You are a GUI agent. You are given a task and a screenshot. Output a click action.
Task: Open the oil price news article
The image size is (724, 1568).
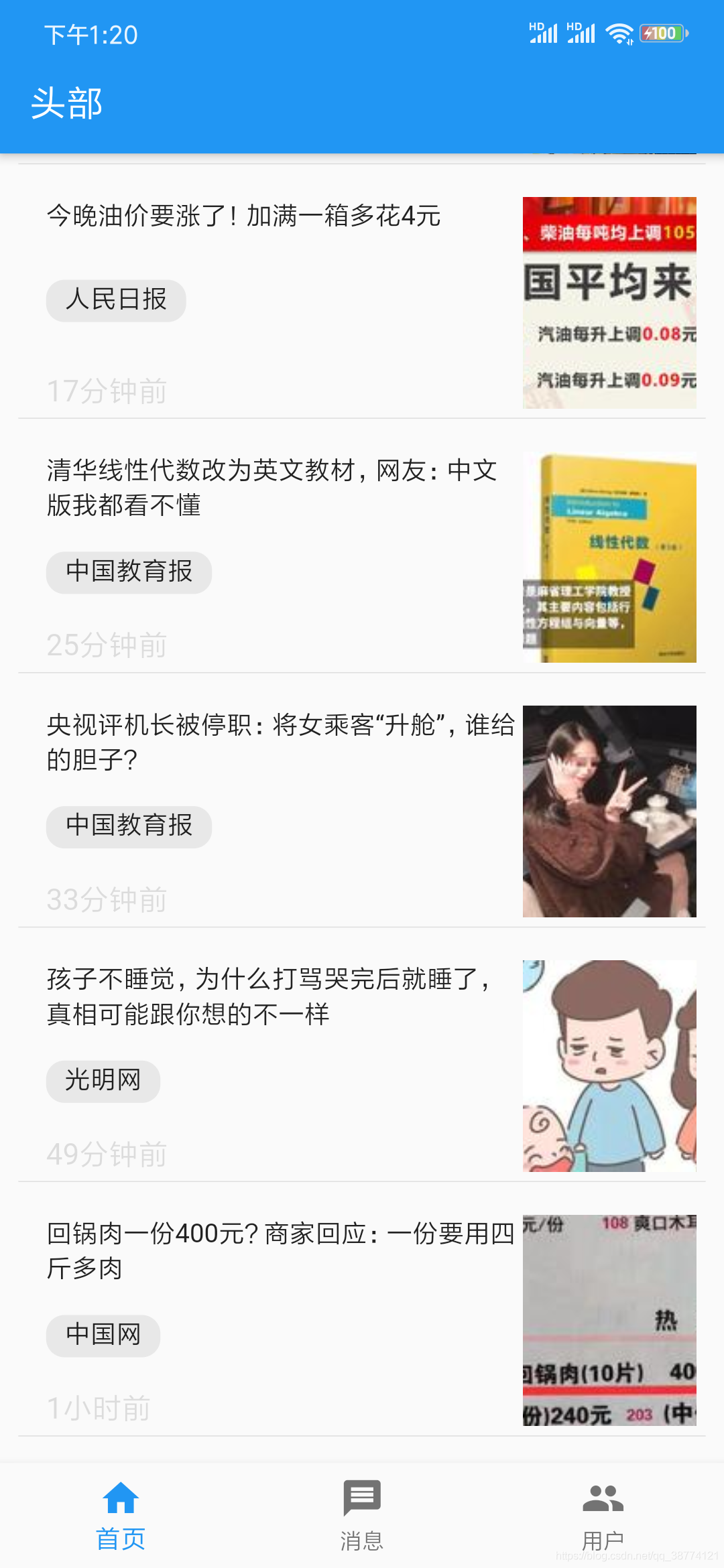[243, 216]
